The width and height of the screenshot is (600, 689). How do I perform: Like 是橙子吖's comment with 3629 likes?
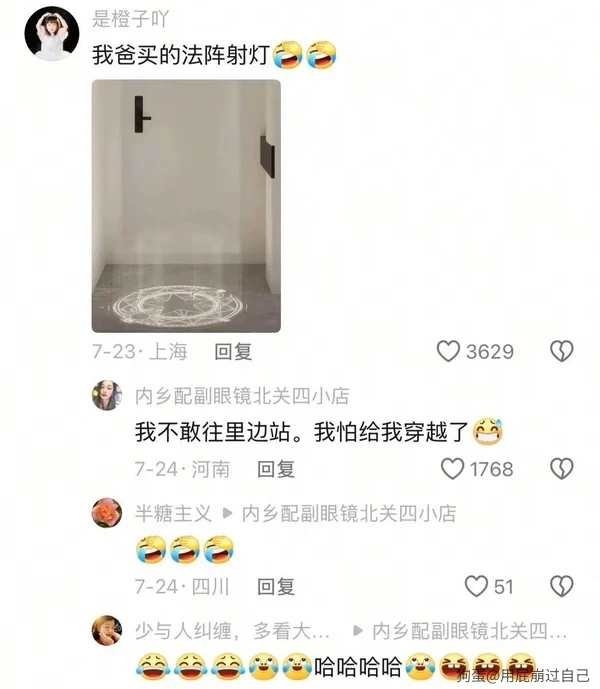[449, 351]
